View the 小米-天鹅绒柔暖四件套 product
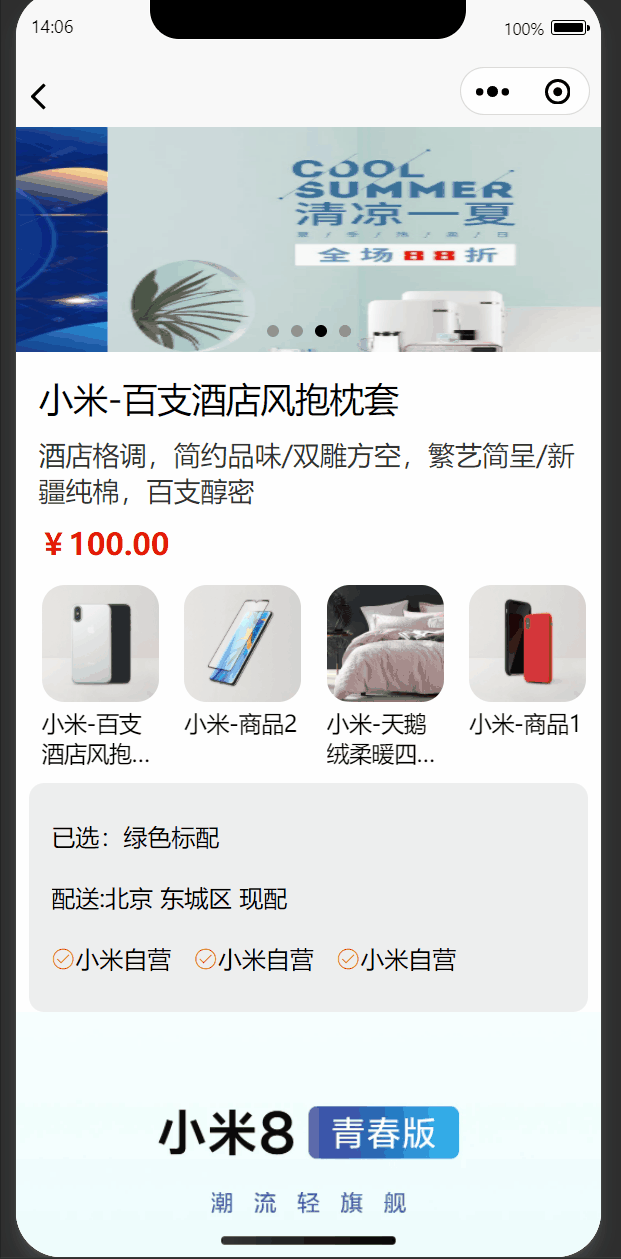Image resolution: width=621 pixels, height=1259 pixels. click(385, 643)
